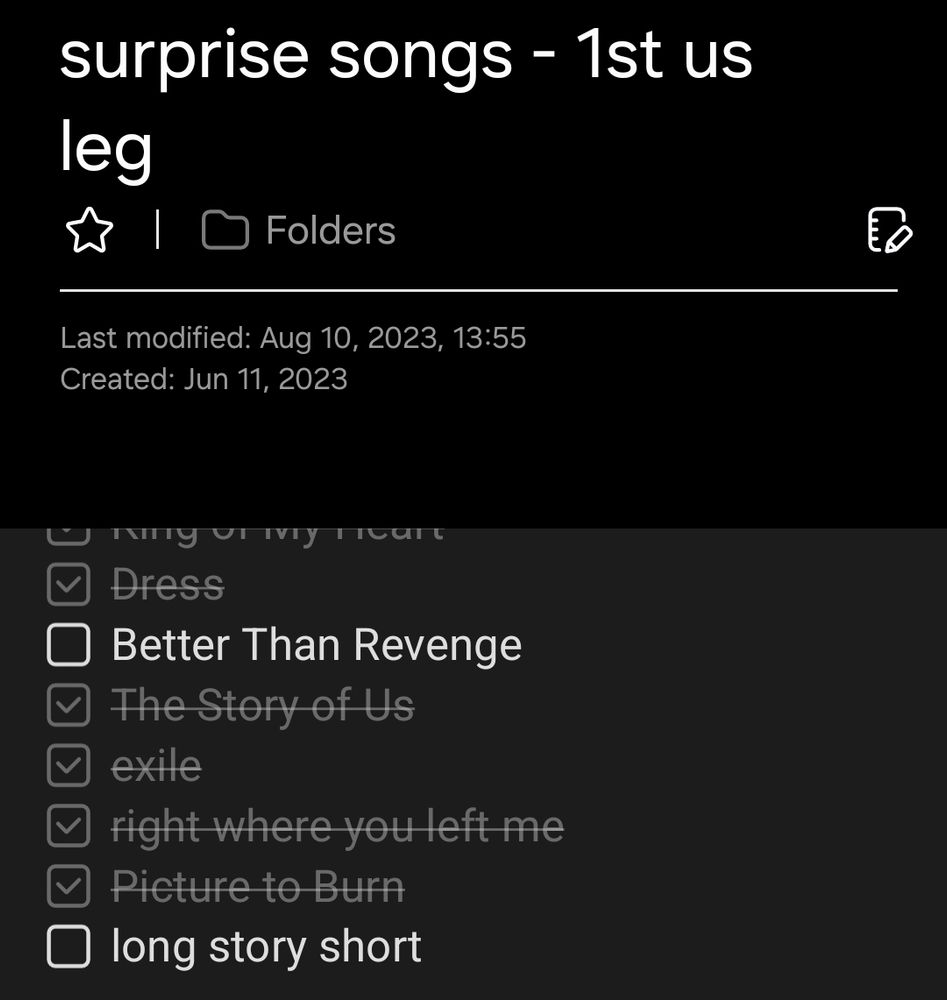
Task: Tap the crossed-out exile item
Action: pos(156,766)
